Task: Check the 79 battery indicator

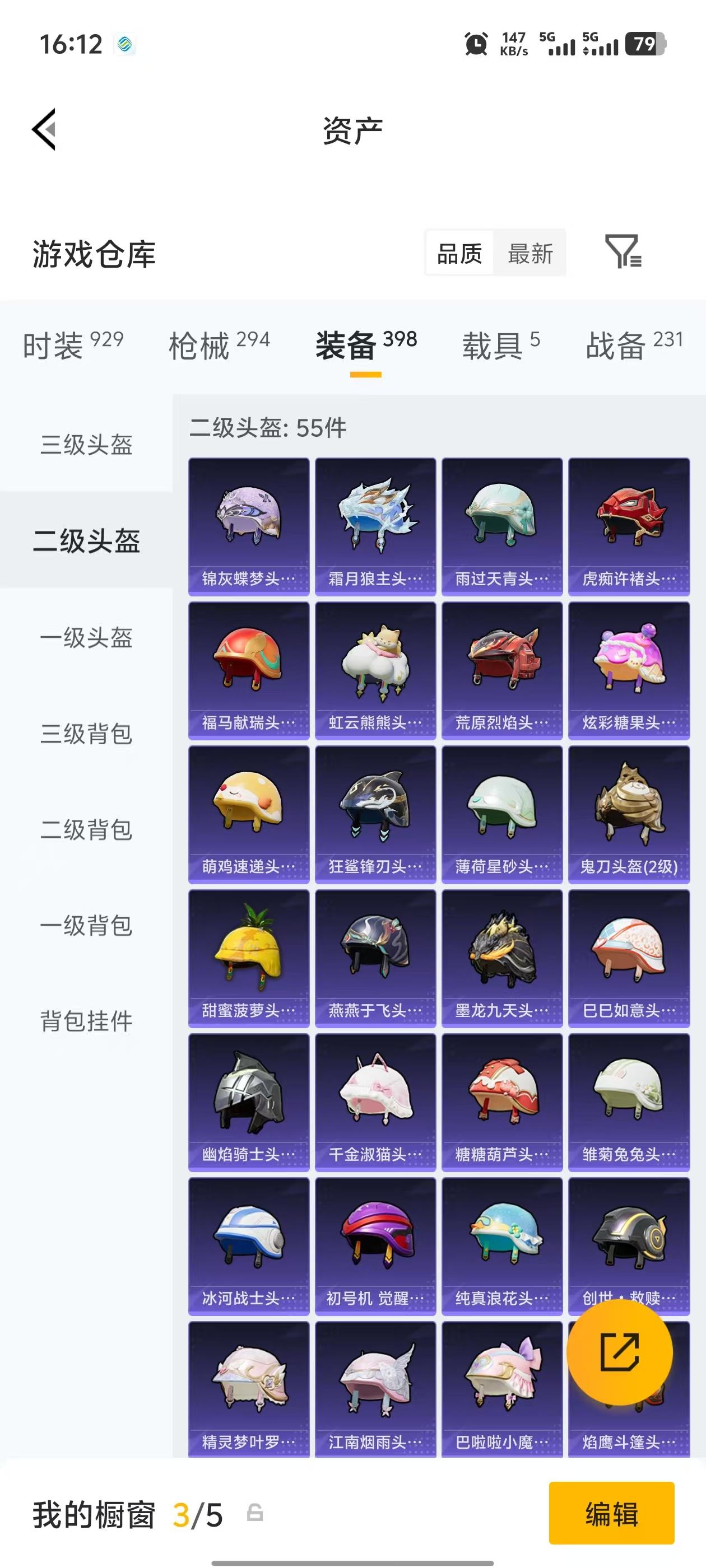Action: pos(646,44)
